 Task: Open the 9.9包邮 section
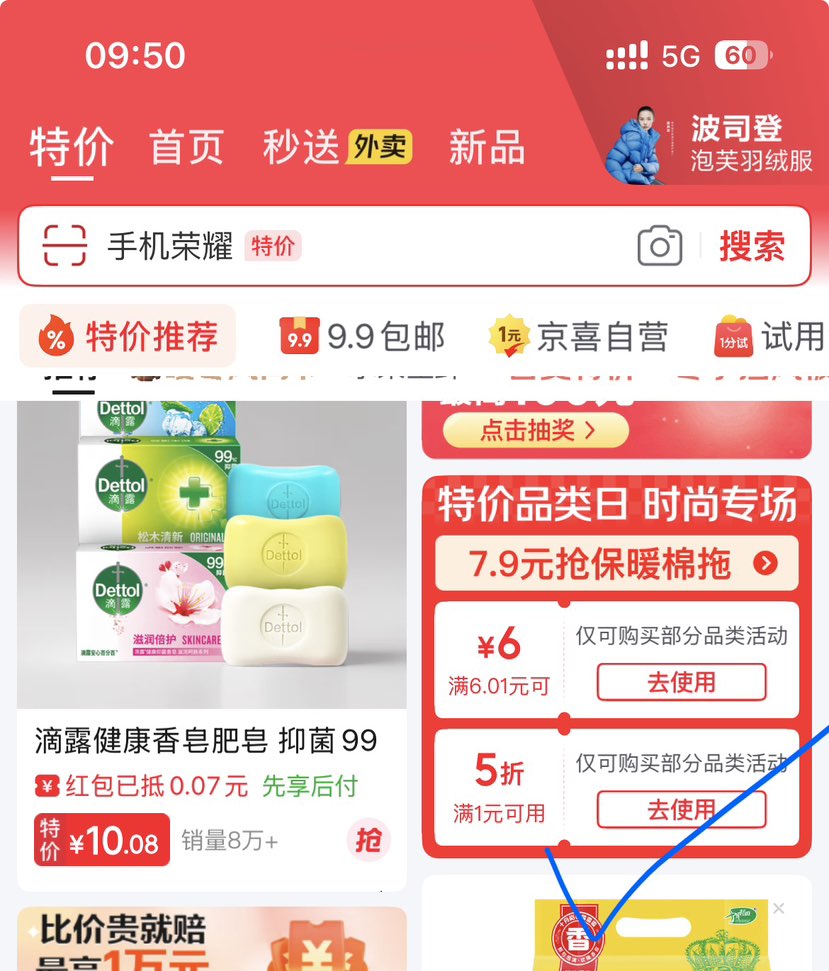(x=362, y=337)
